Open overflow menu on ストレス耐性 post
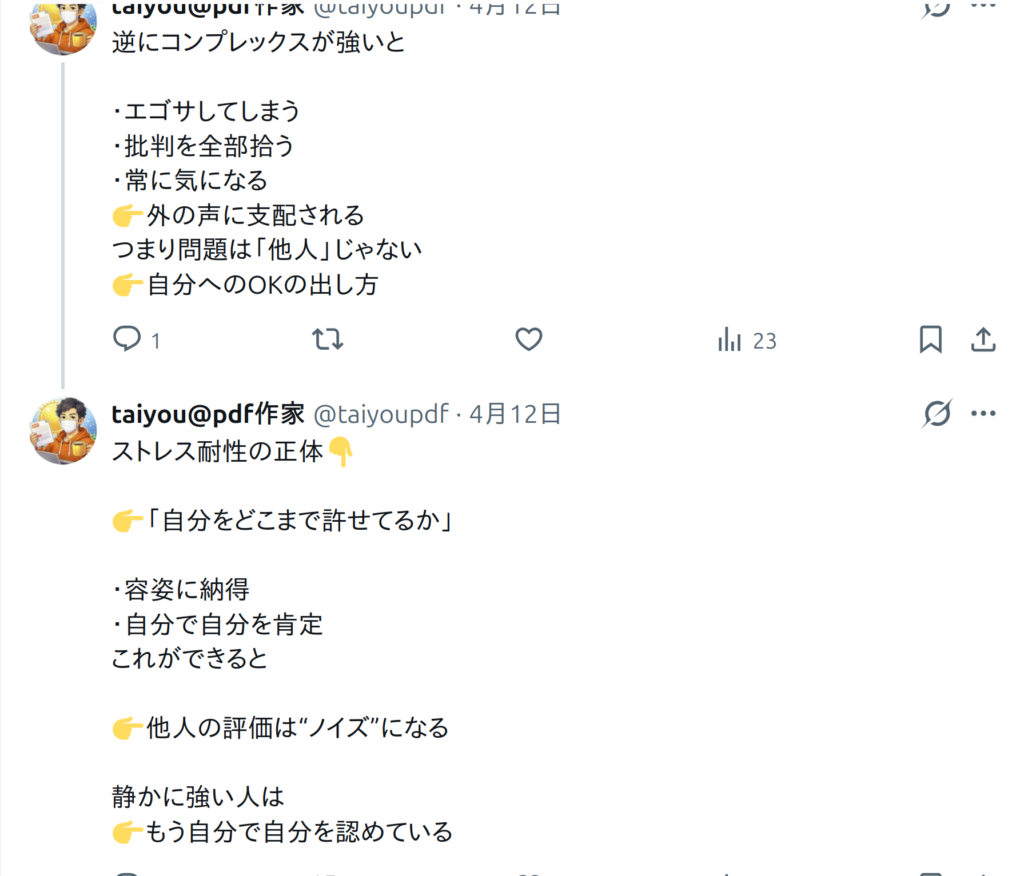Viewport: 1024px width, 876px height. pyautogui.click(x=984, y=413)
